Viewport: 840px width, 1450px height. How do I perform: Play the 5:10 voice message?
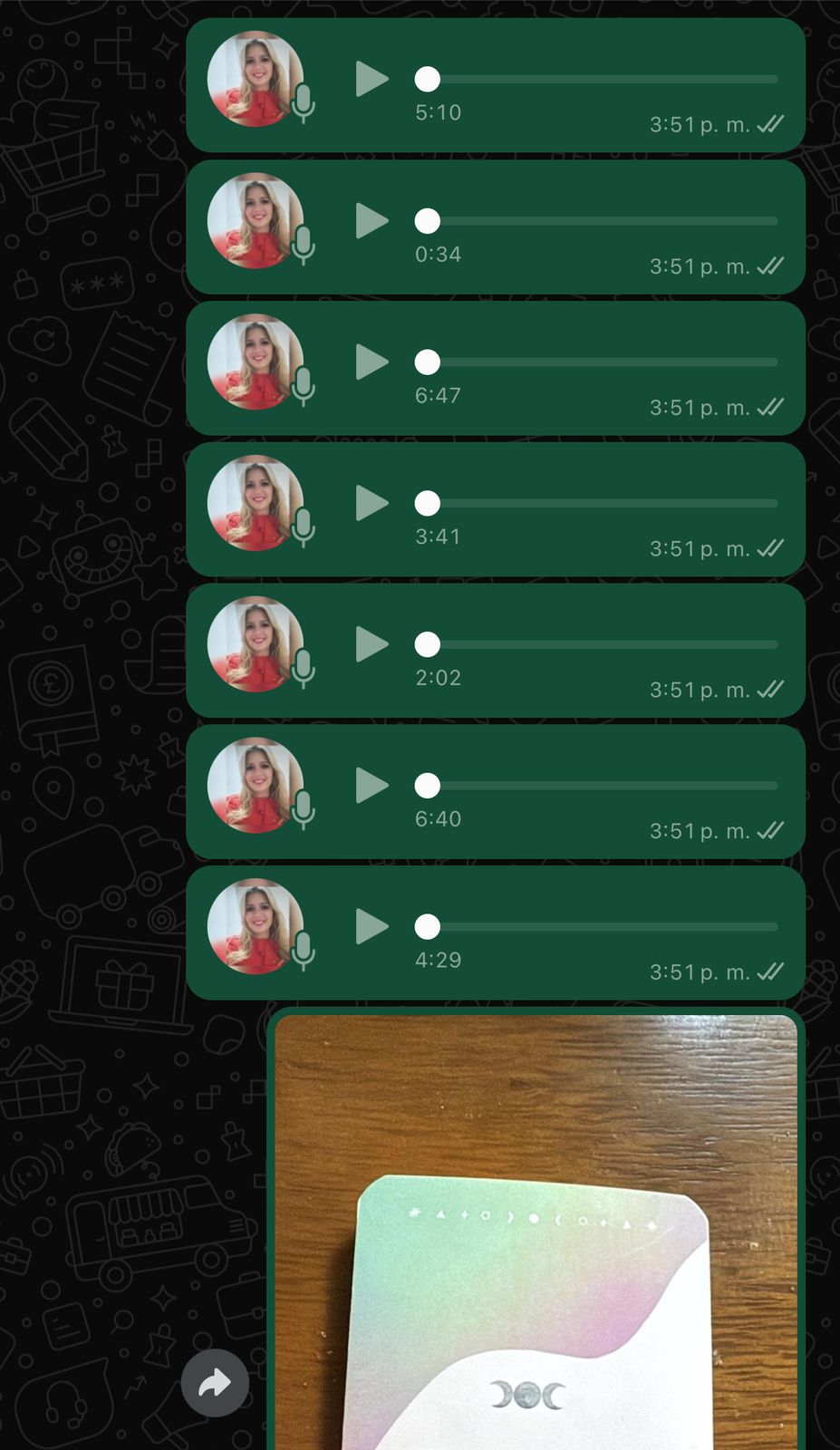coord(371,80)
